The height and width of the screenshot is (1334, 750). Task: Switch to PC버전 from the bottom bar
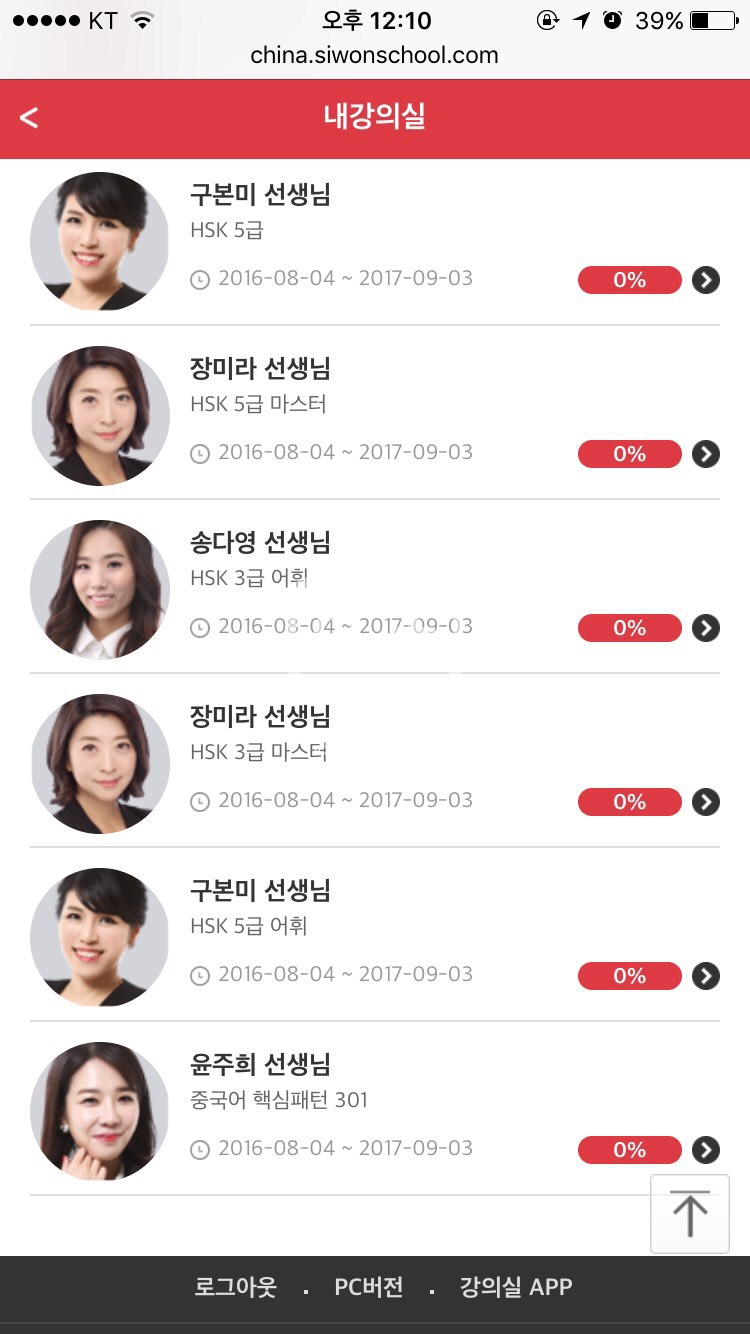point(367,1288)
